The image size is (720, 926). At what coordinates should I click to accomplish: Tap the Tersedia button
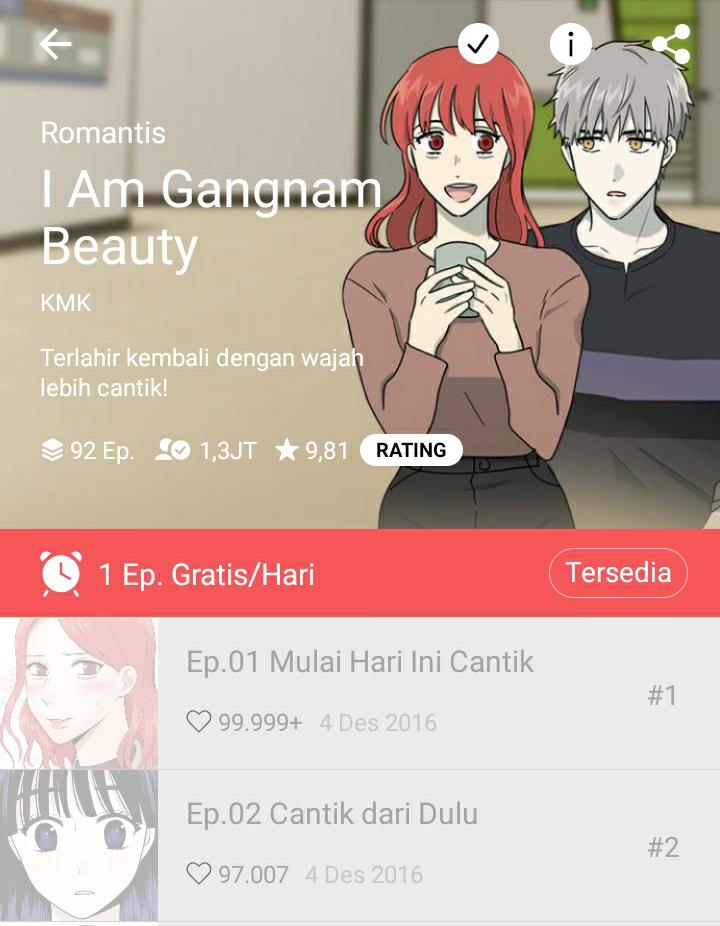pyautogui.click(x=618, y=573)
